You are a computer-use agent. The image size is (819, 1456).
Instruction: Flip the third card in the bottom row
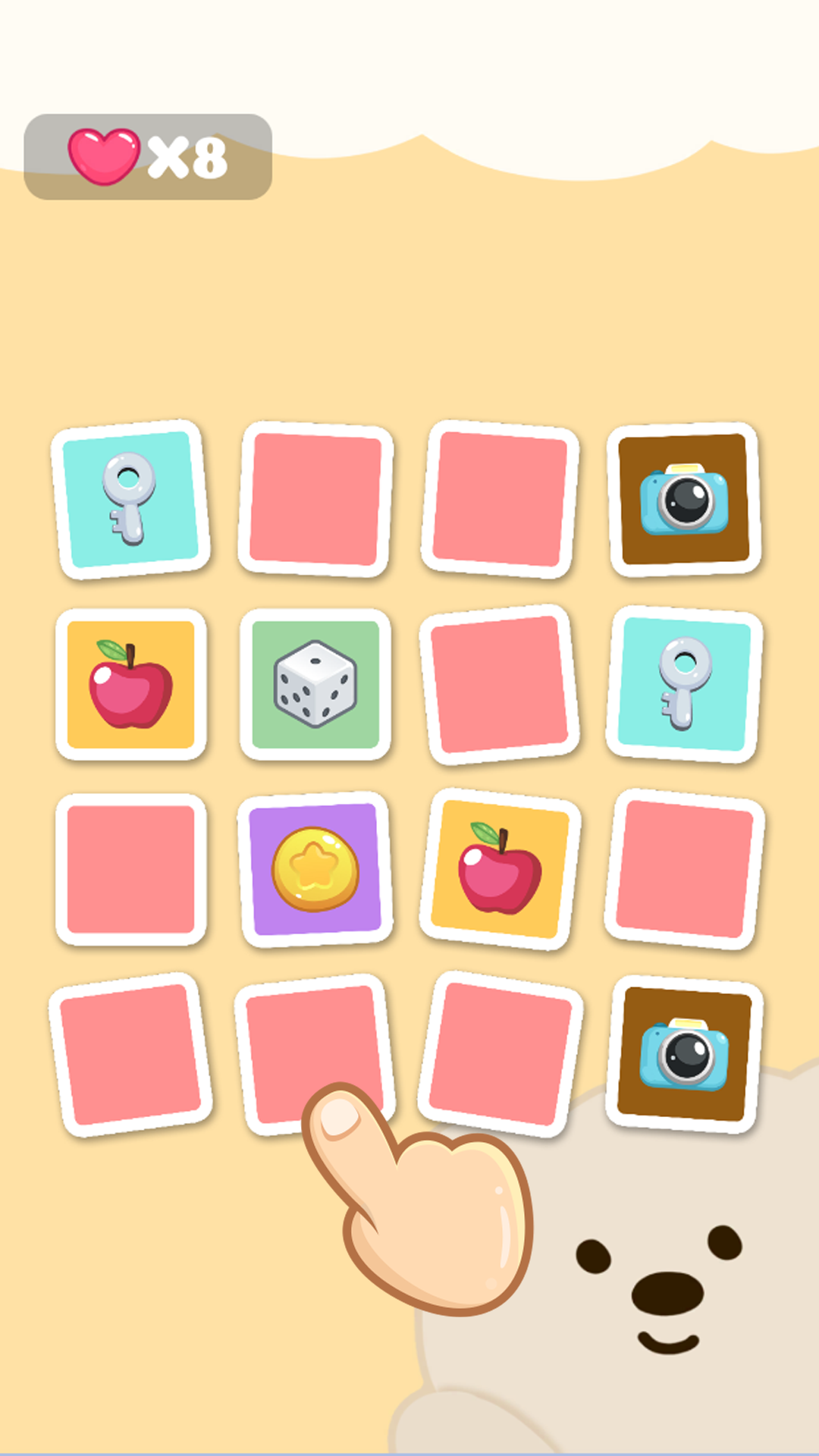[x=500, y=1054]
